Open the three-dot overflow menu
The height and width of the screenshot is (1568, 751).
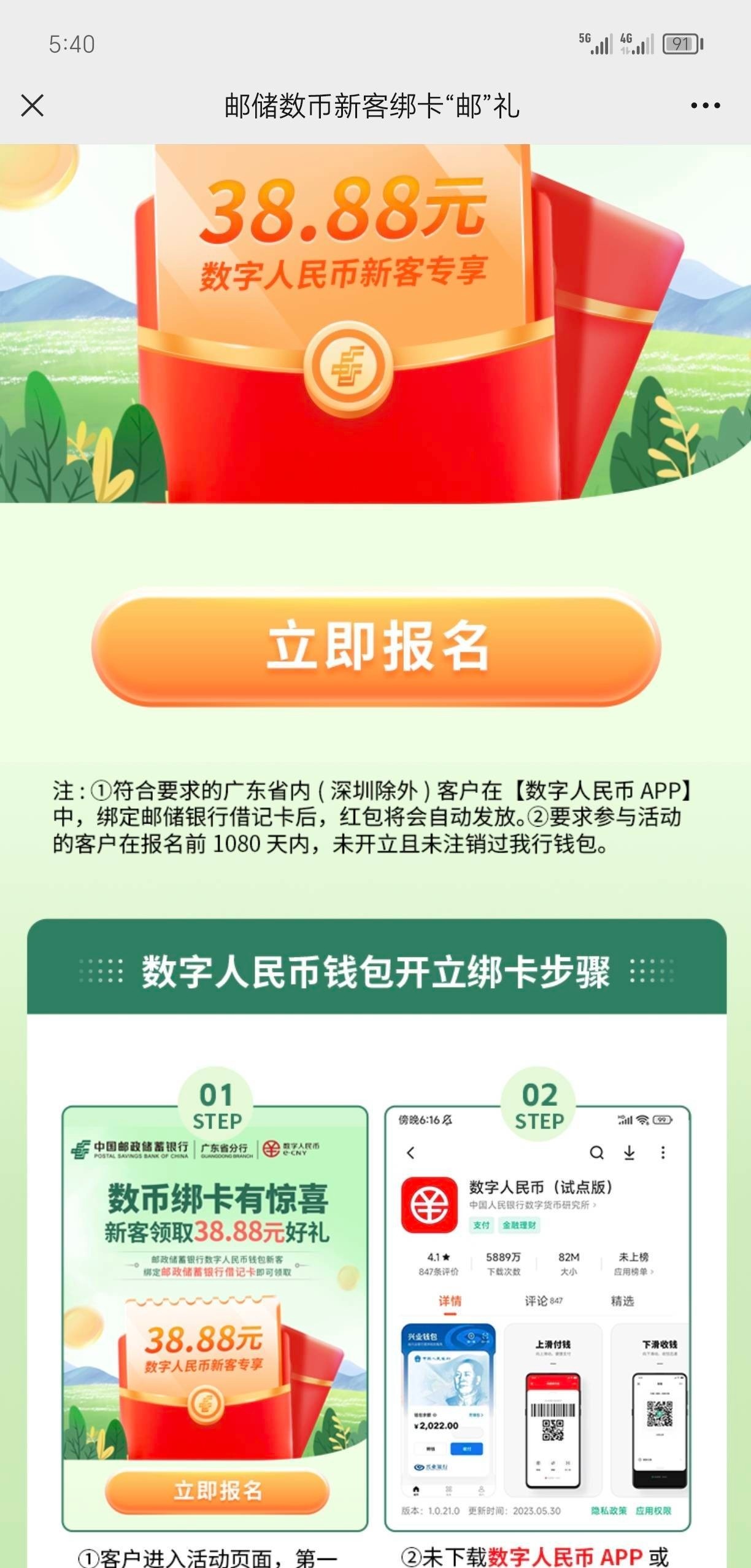tap(705, 106)
